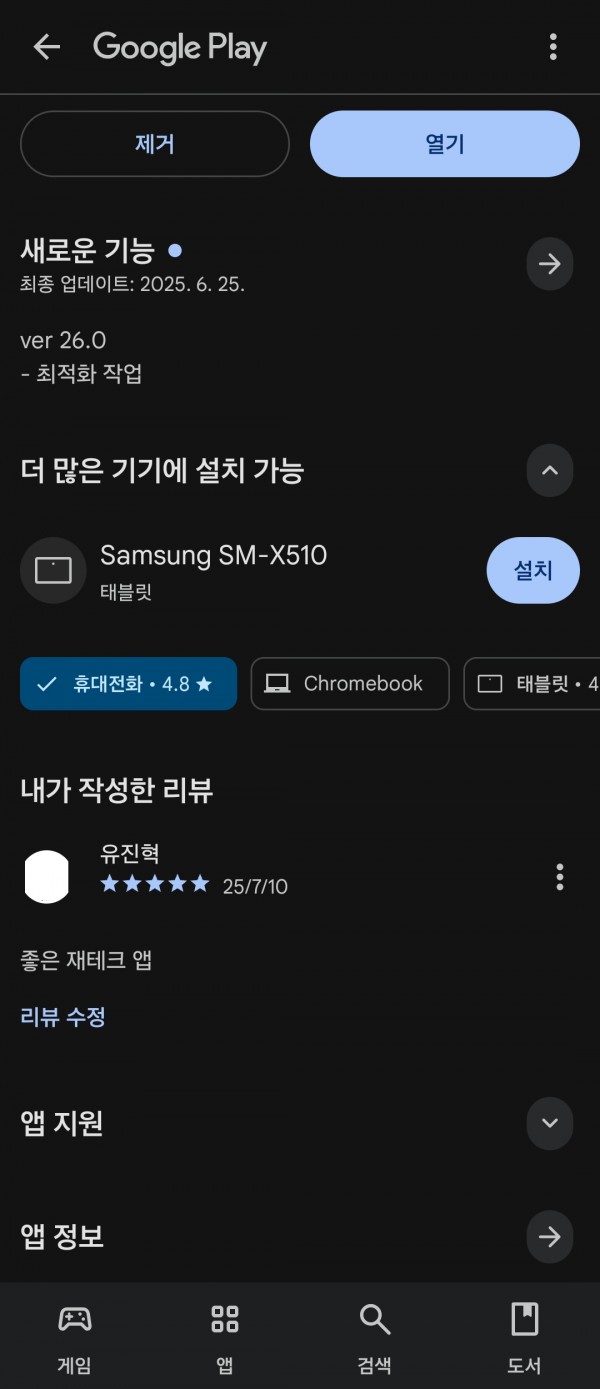Screen dimensions: 600x1389
Task: Open the app with 열기 button
Action: point(445,144)
